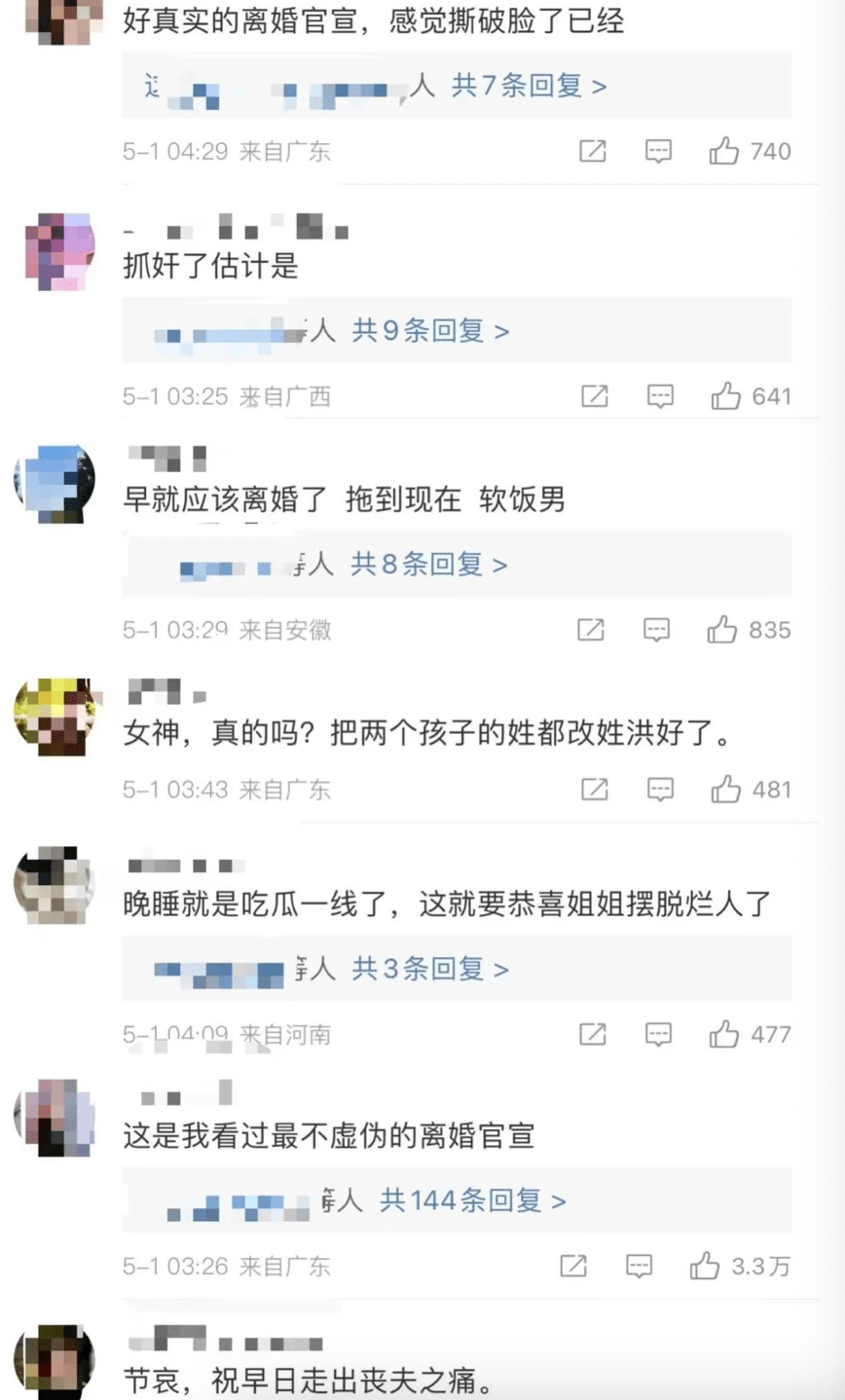845x1400 pixels.
Task: Like the comment with 3.3万 likes
Action: (x=705, y=1266)
